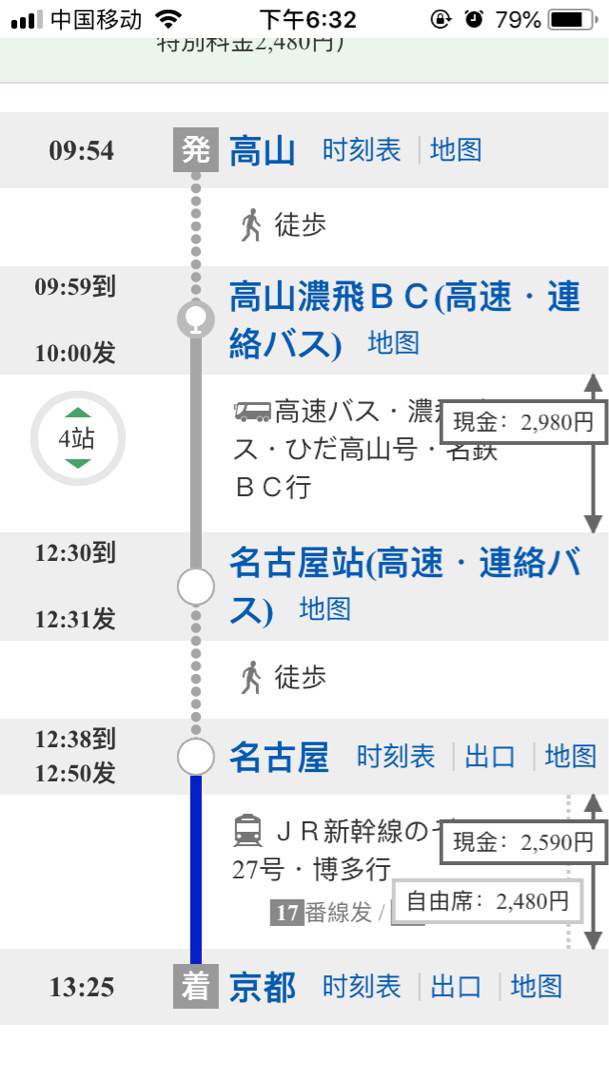The image size is (609, 1080).
Task: View the 时刻表 timetable for 京都
Action: pyautogui.click(x=361, y=987)
